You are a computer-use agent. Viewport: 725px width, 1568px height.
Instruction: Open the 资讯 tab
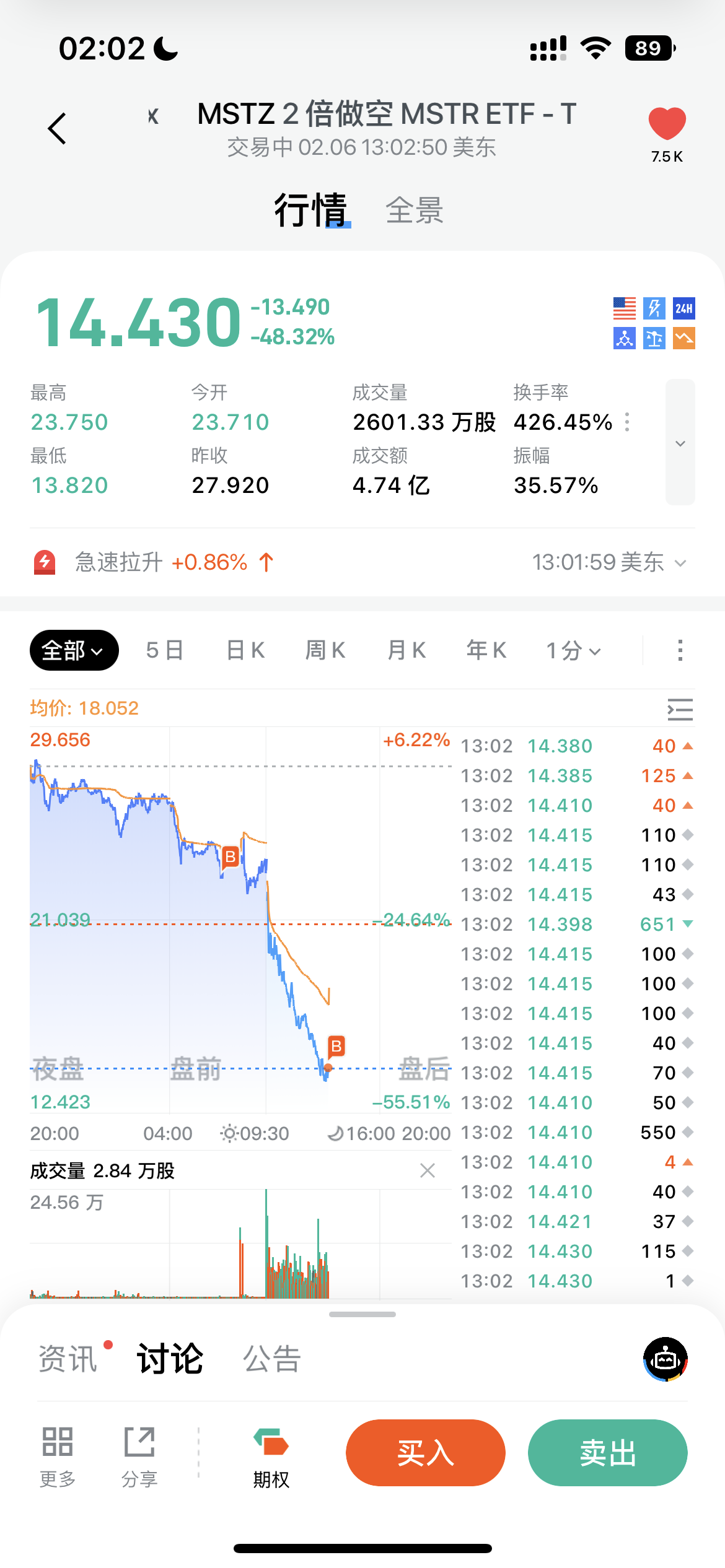68,1359
